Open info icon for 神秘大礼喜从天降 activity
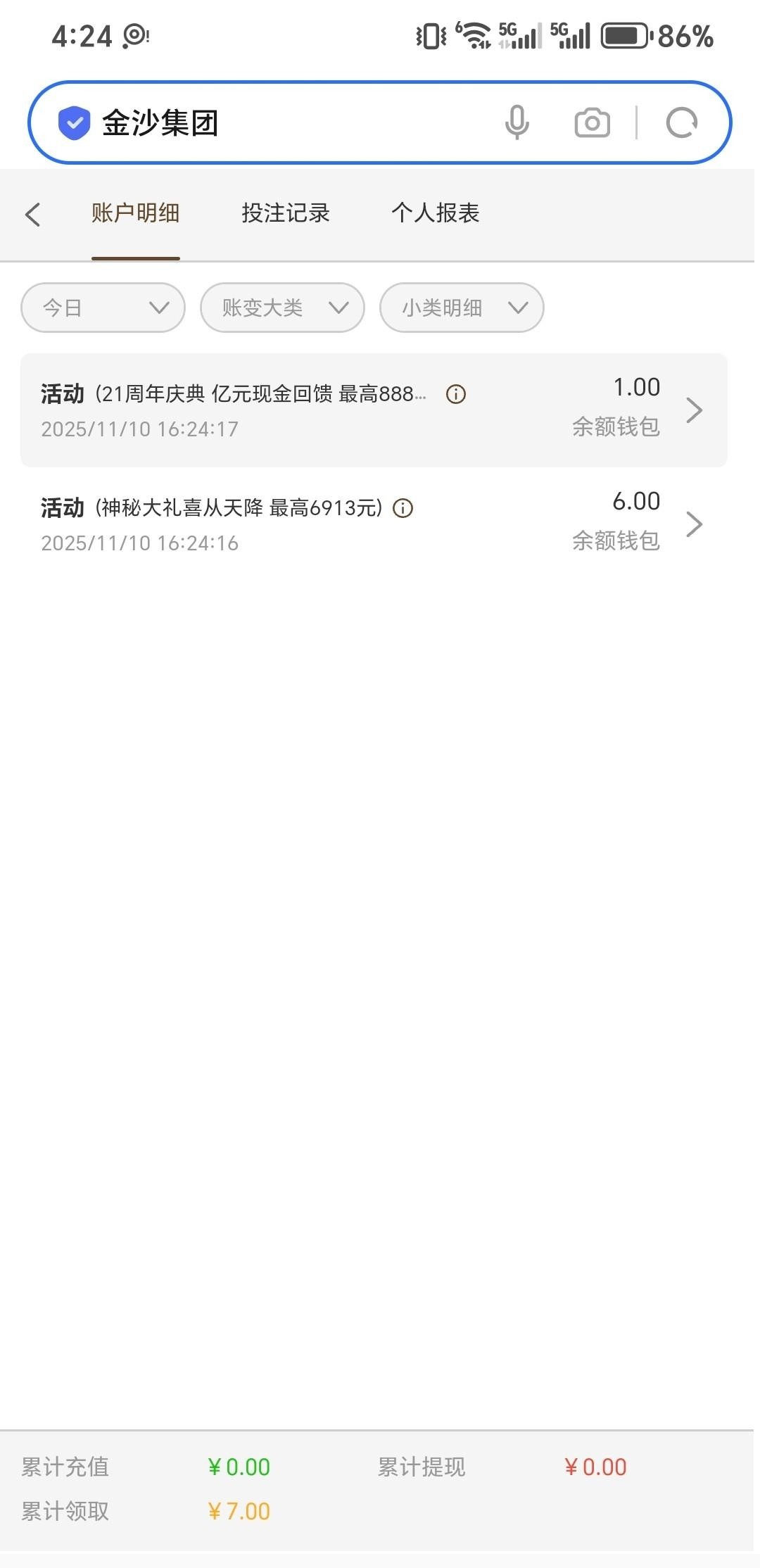 (403, 507)
